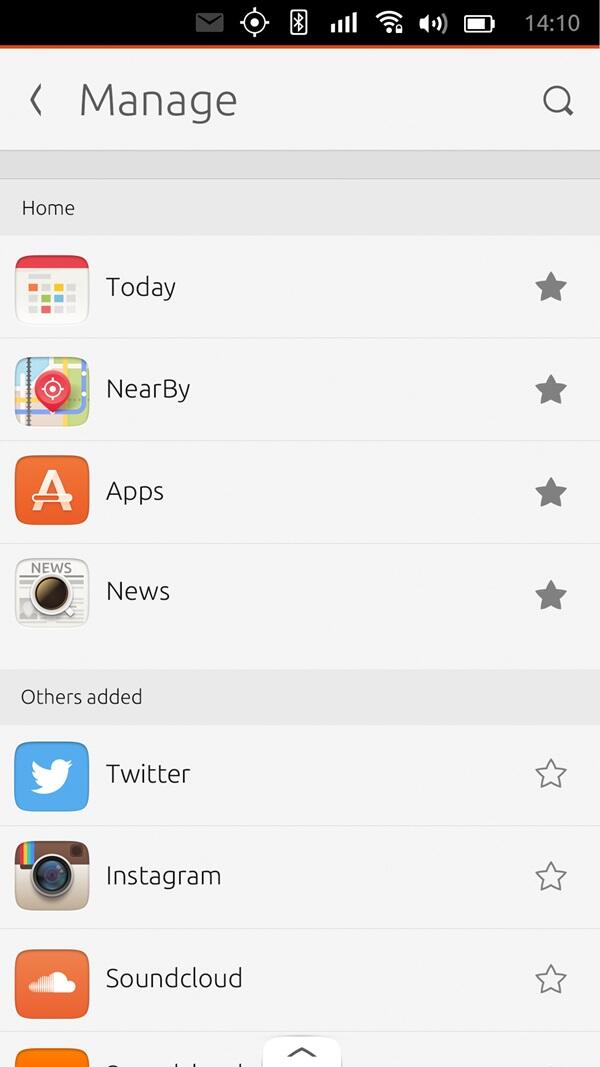Viewport: 600px width, 1067px height.
Task: Open the Twitter scope
Action: point(300,776)
